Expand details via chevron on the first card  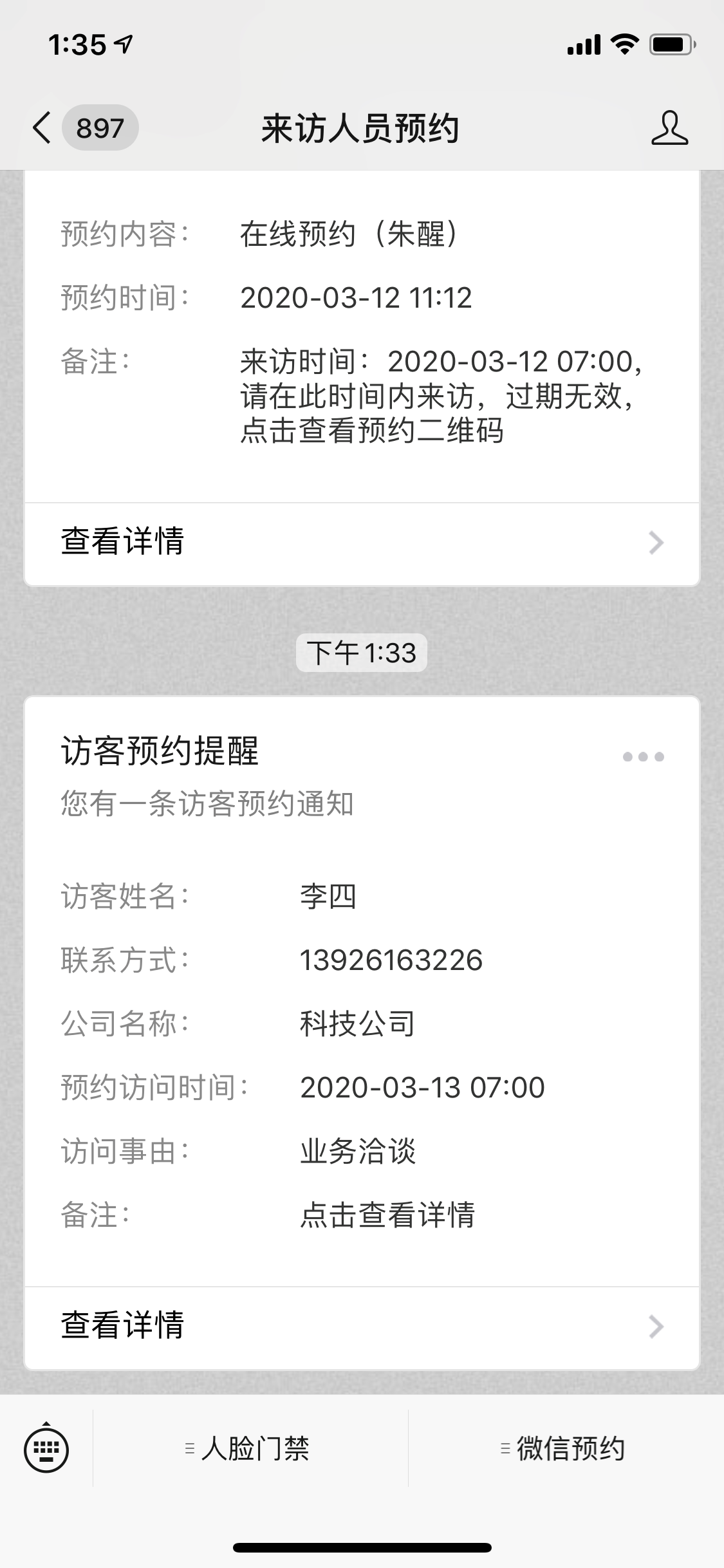655,543
